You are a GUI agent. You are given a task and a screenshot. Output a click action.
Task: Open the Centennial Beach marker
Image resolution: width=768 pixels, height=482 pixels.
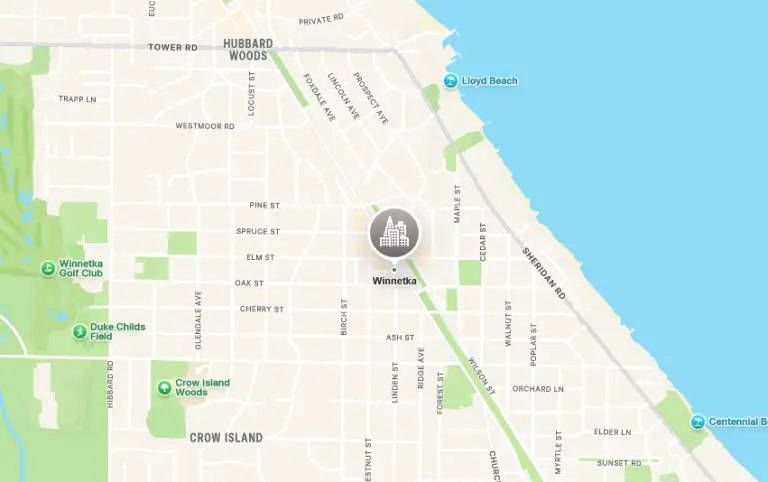coord(698,422)
